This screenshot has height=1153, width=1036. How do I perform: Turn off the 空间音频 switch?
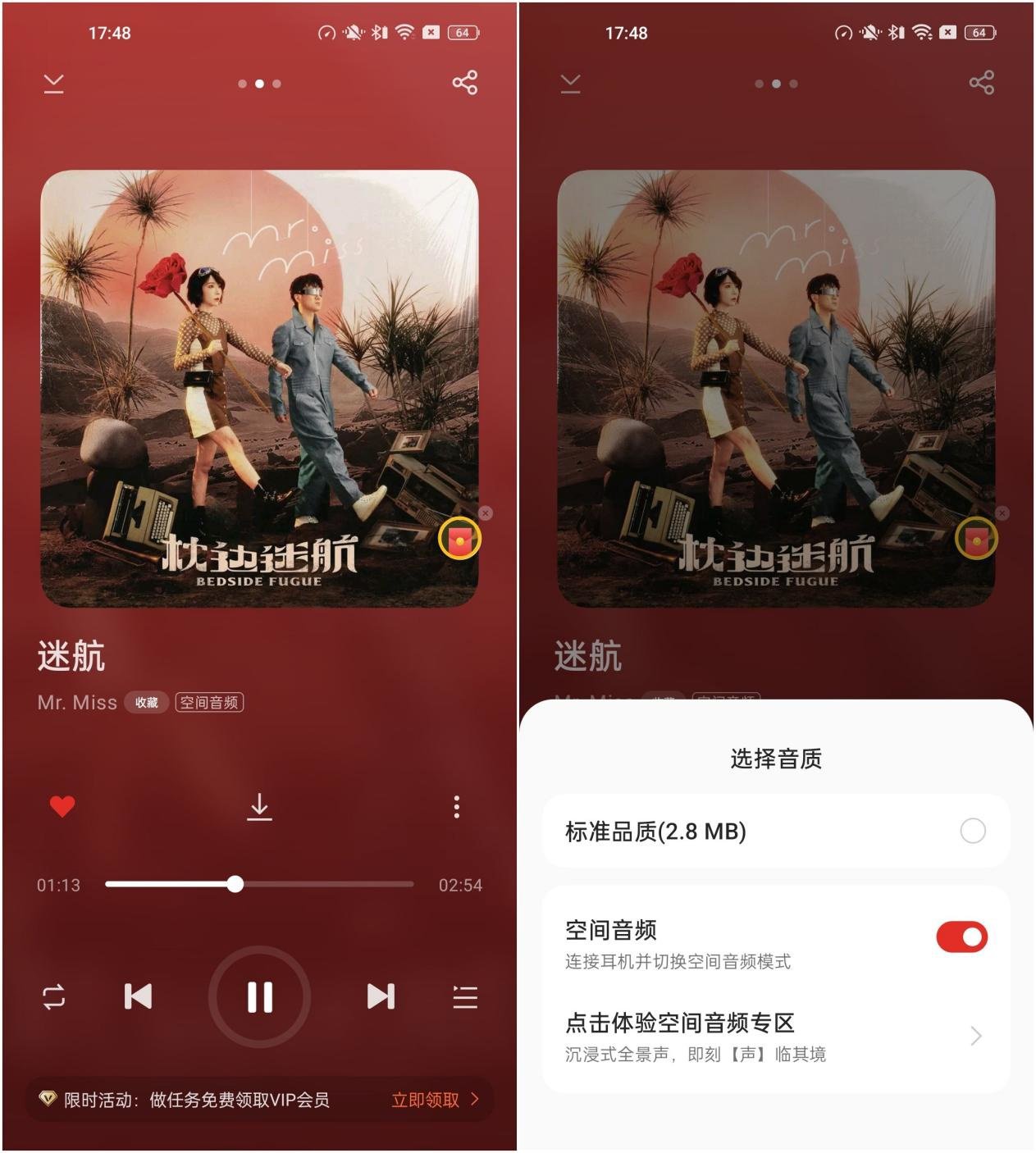(961, 937)
